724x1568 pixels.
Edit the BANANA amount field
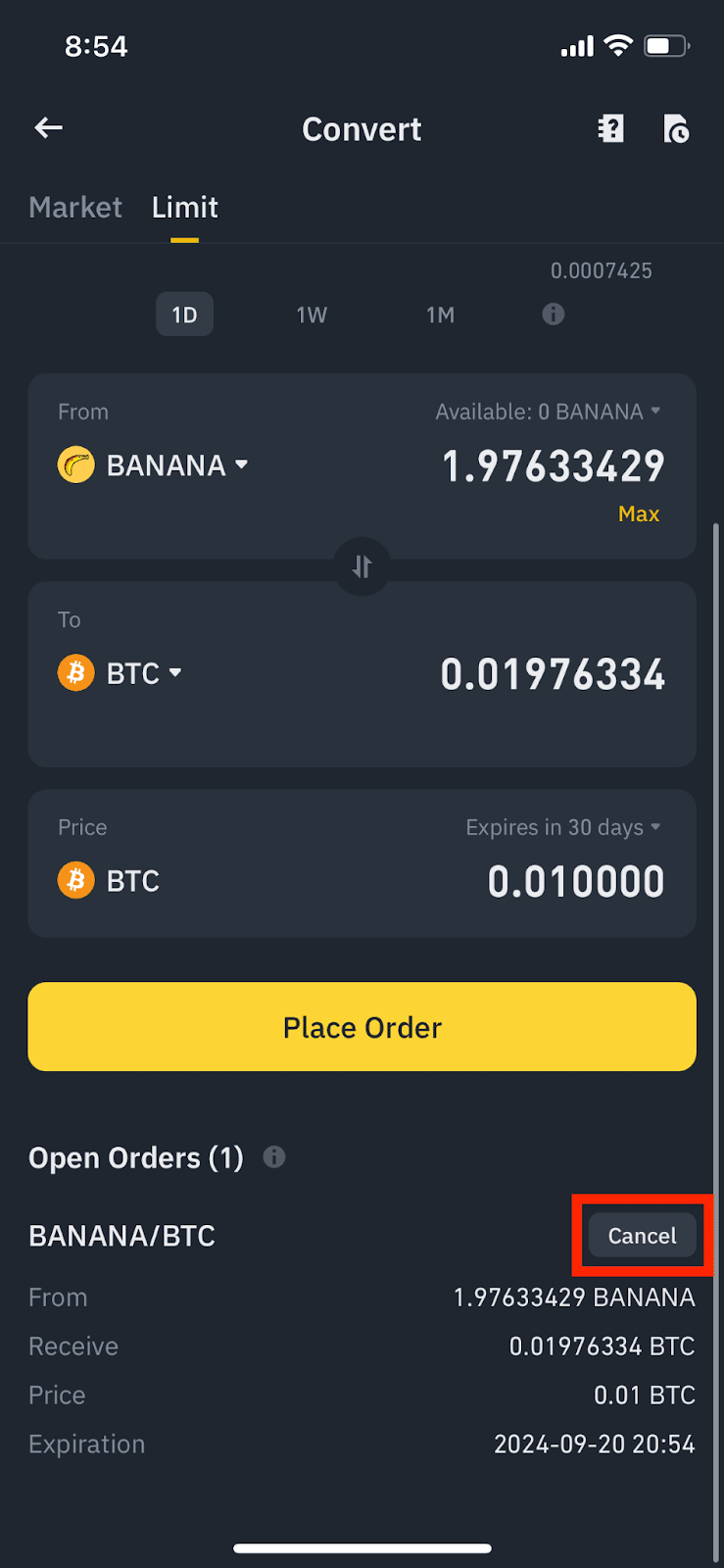point(553,466)
